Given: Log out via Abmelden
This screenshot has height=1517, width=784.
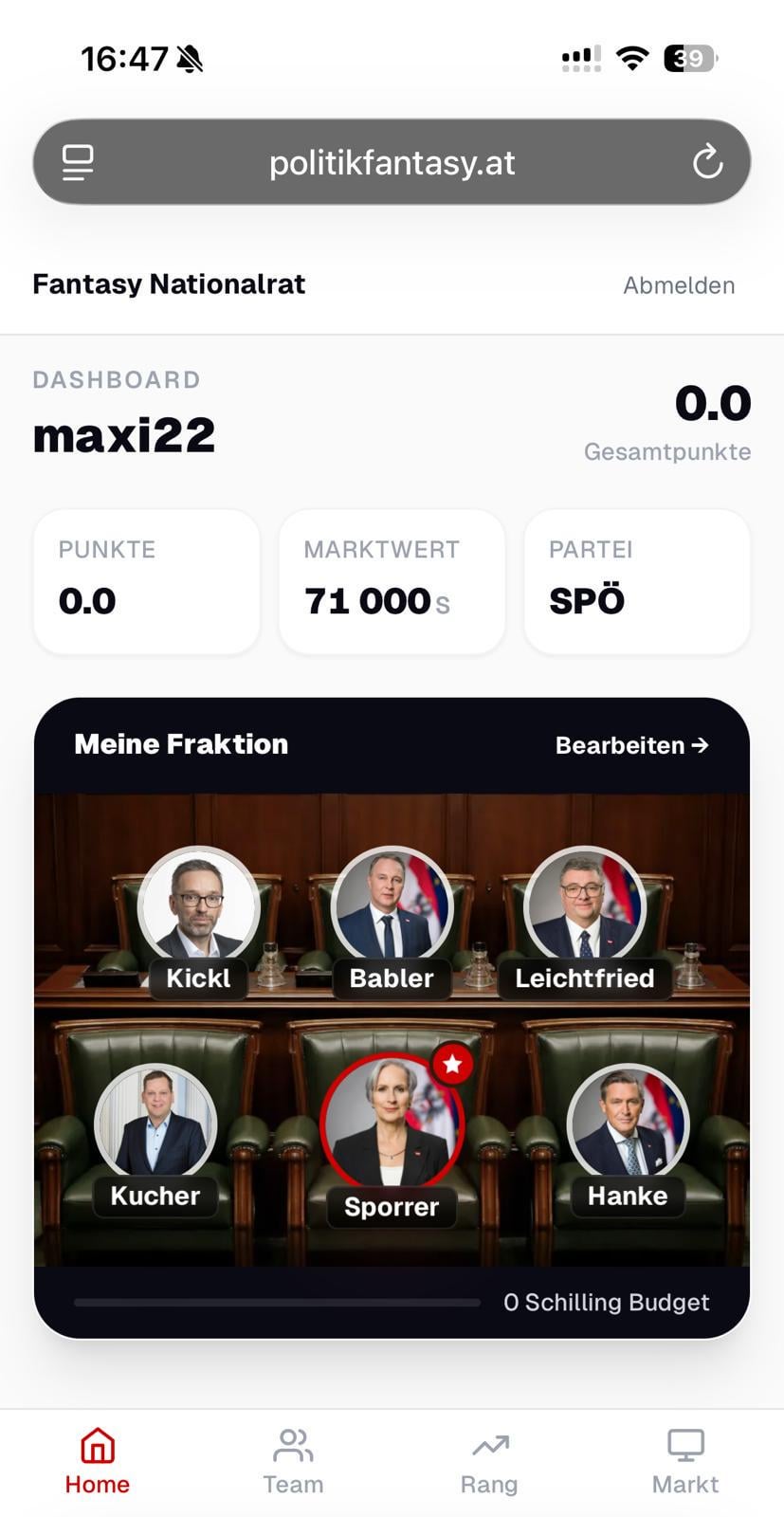Looking at the screenshot, I should [x=678, y=285].
